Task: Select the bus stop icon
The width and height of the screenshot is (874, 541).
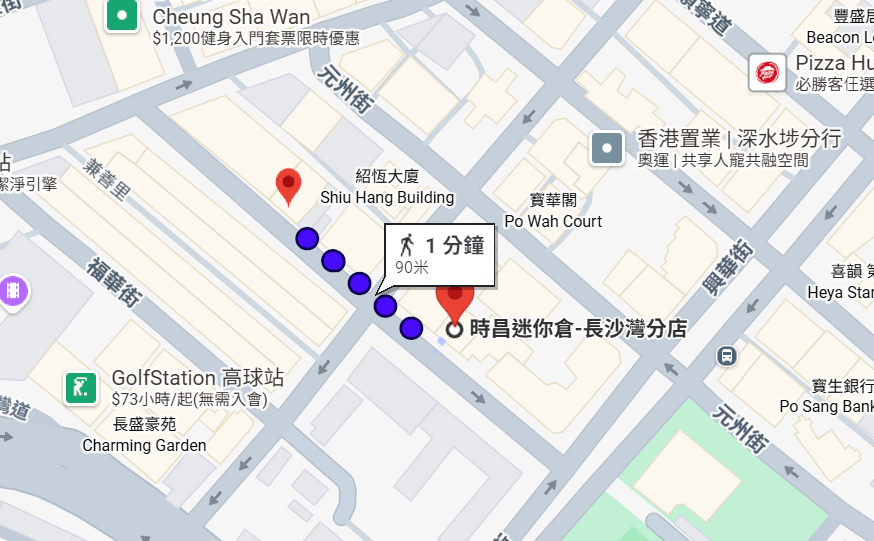Action: [727, 355]
